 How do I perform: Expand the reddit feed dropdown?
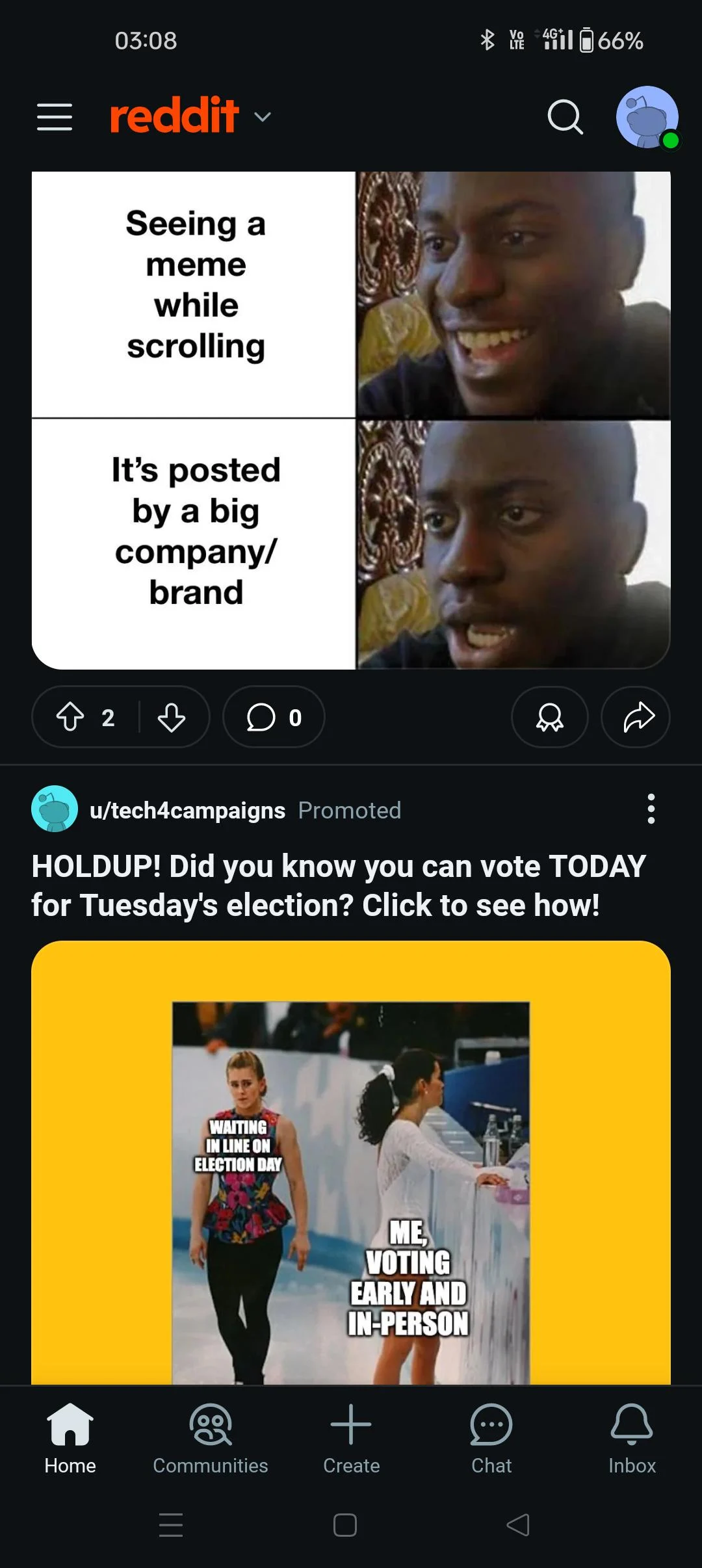(x=262, y=117)
